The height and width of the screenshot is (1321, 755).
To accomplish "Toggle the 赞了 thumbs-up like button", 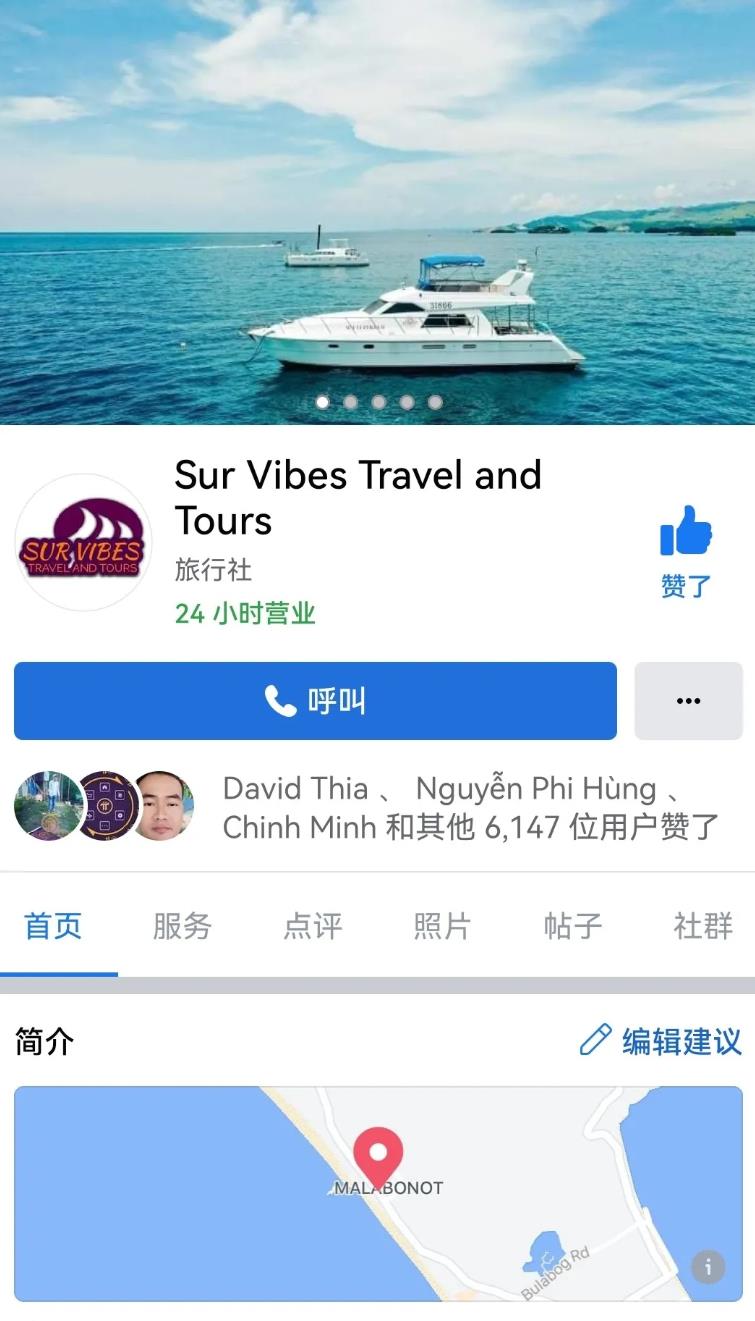I will (686, 550).
